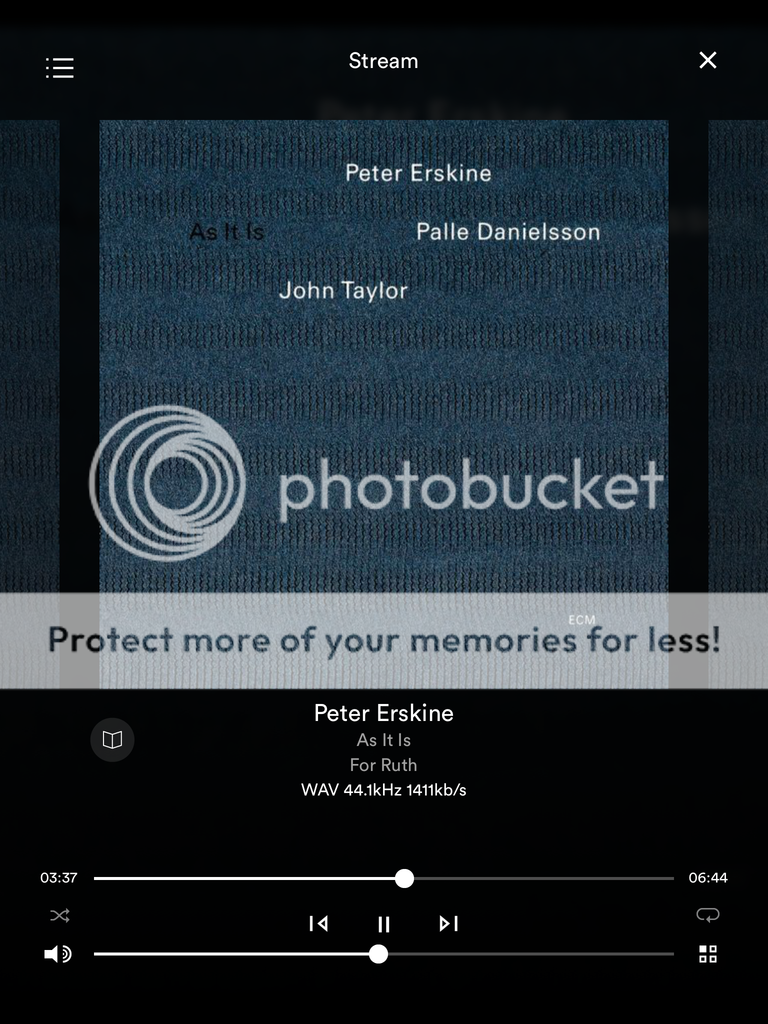Viewport: 768px width, 1024px height.
Task: Open the queue list icon
Action: click(x=60, y=68)
